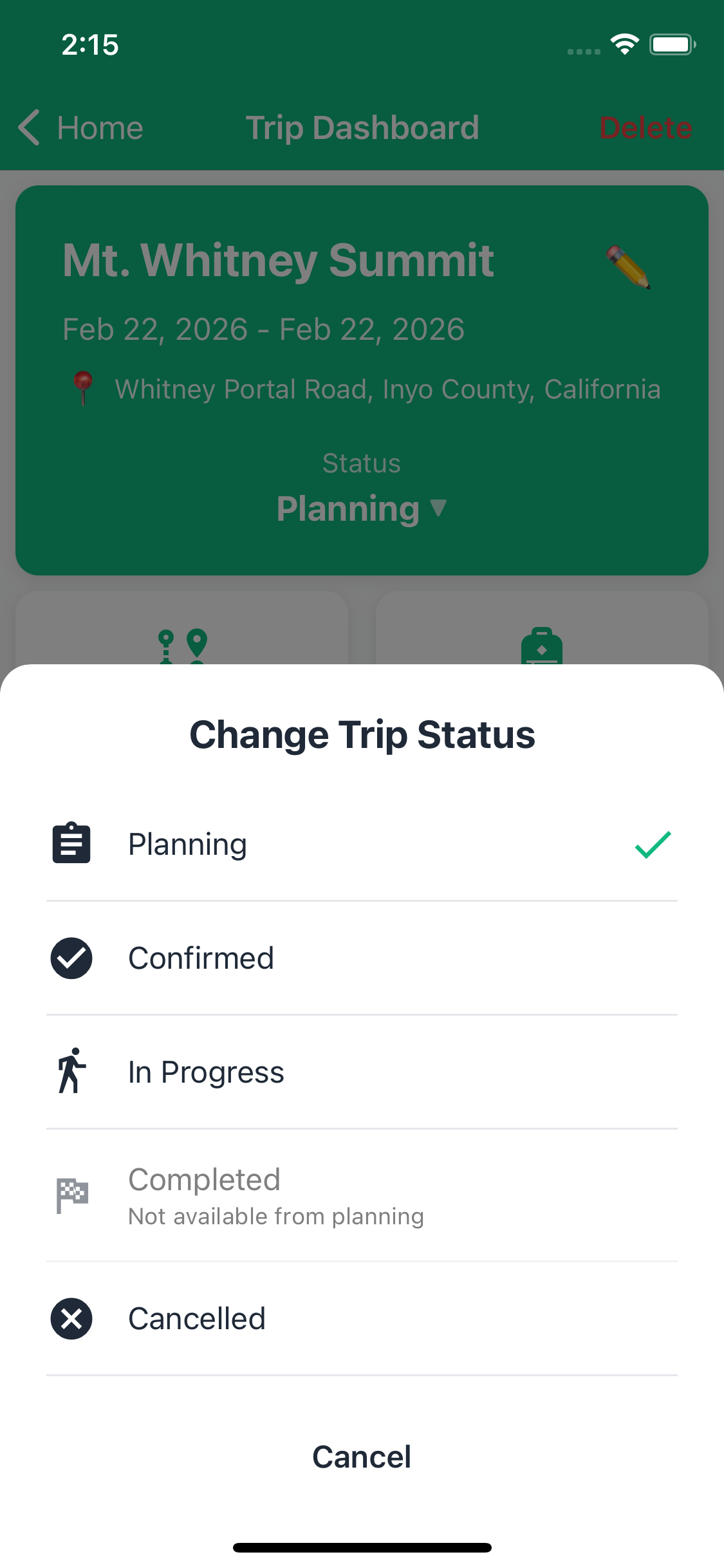This screenshot has width=724, height=1568.
Task: Open the Planning status dropdown
Action: pyautogui.click(x=362, y=508)
